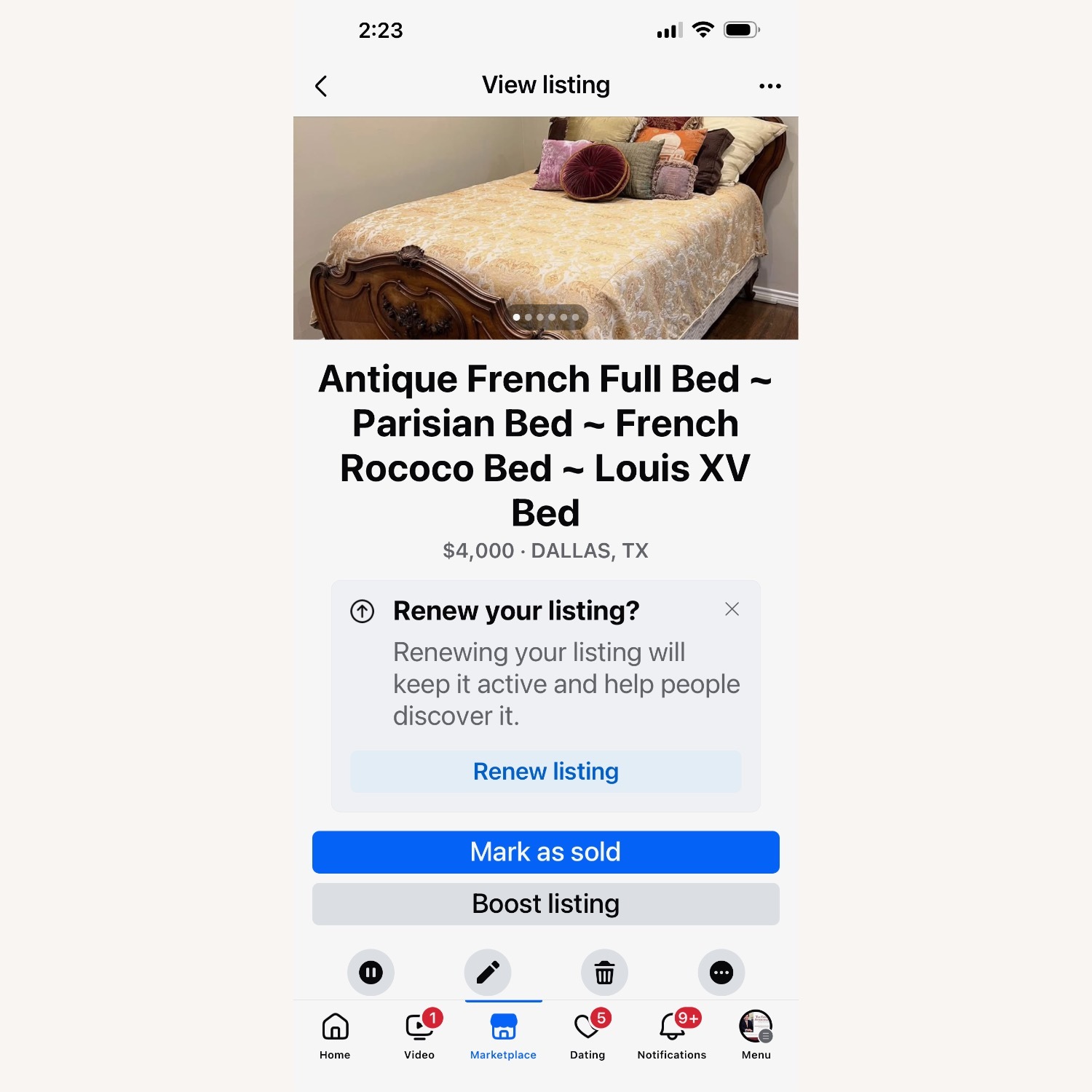This screenshot has height=1092, width=1092.
Task: View the Notifications tab
Action: 671,1035
